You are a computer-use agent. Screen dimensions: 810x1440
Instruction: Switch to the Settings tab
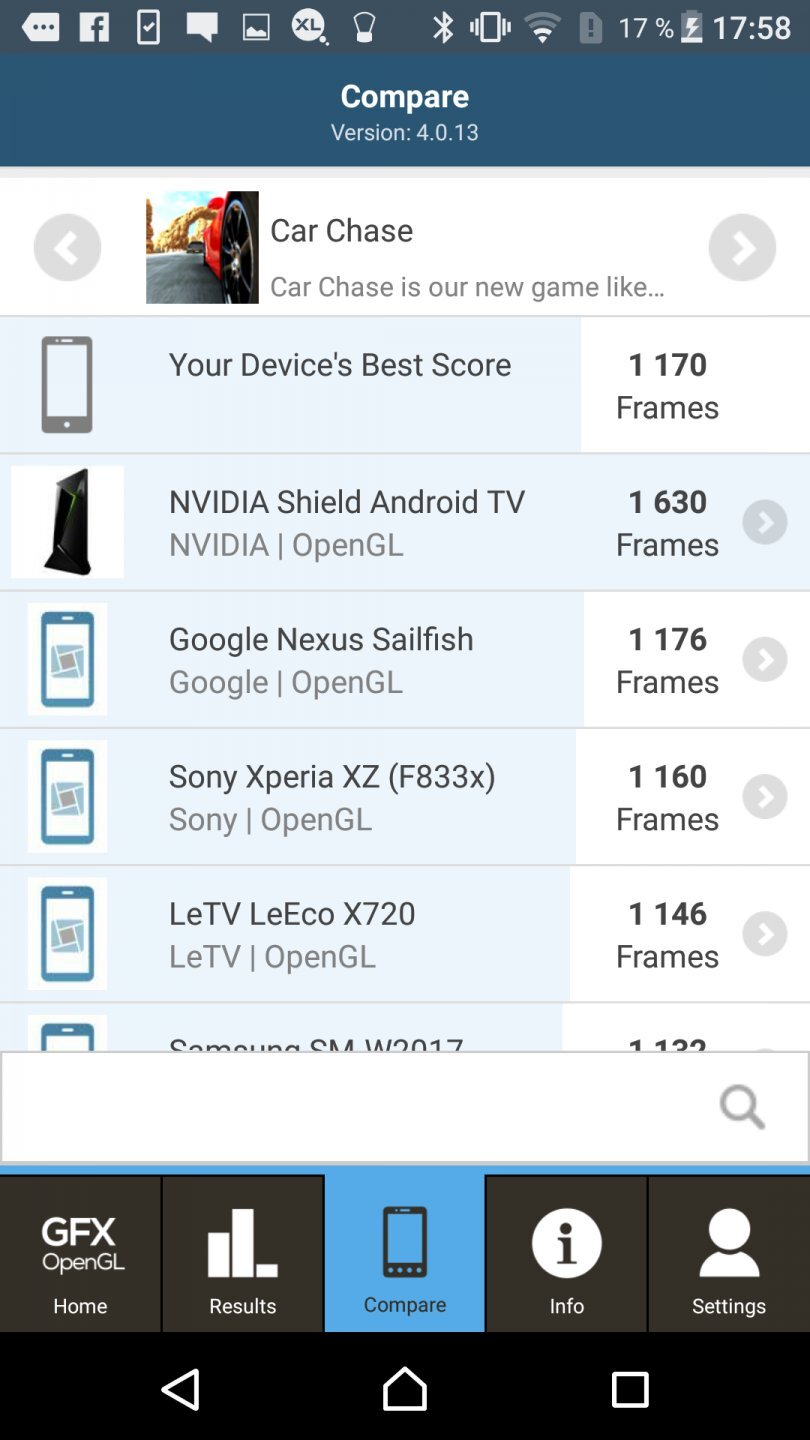point(728,1253)
